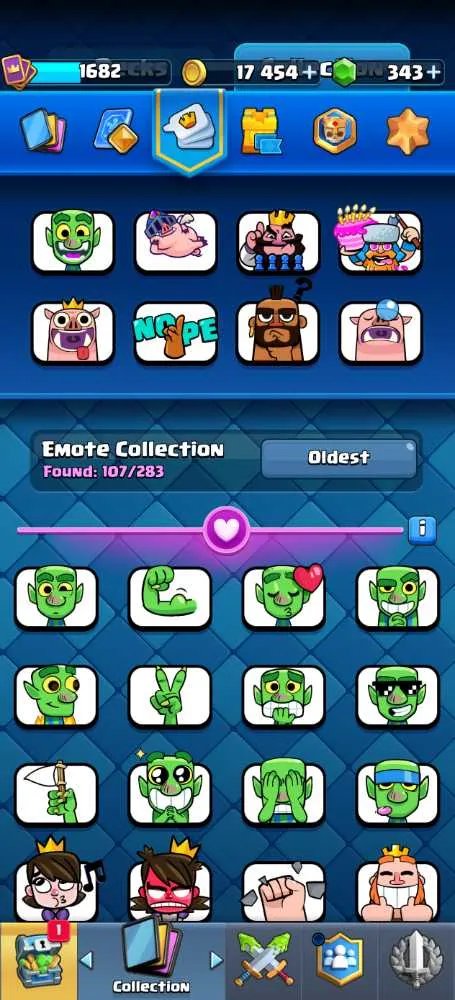Switch to the cards collection tab
The image size is (455, 1000).
43,131
